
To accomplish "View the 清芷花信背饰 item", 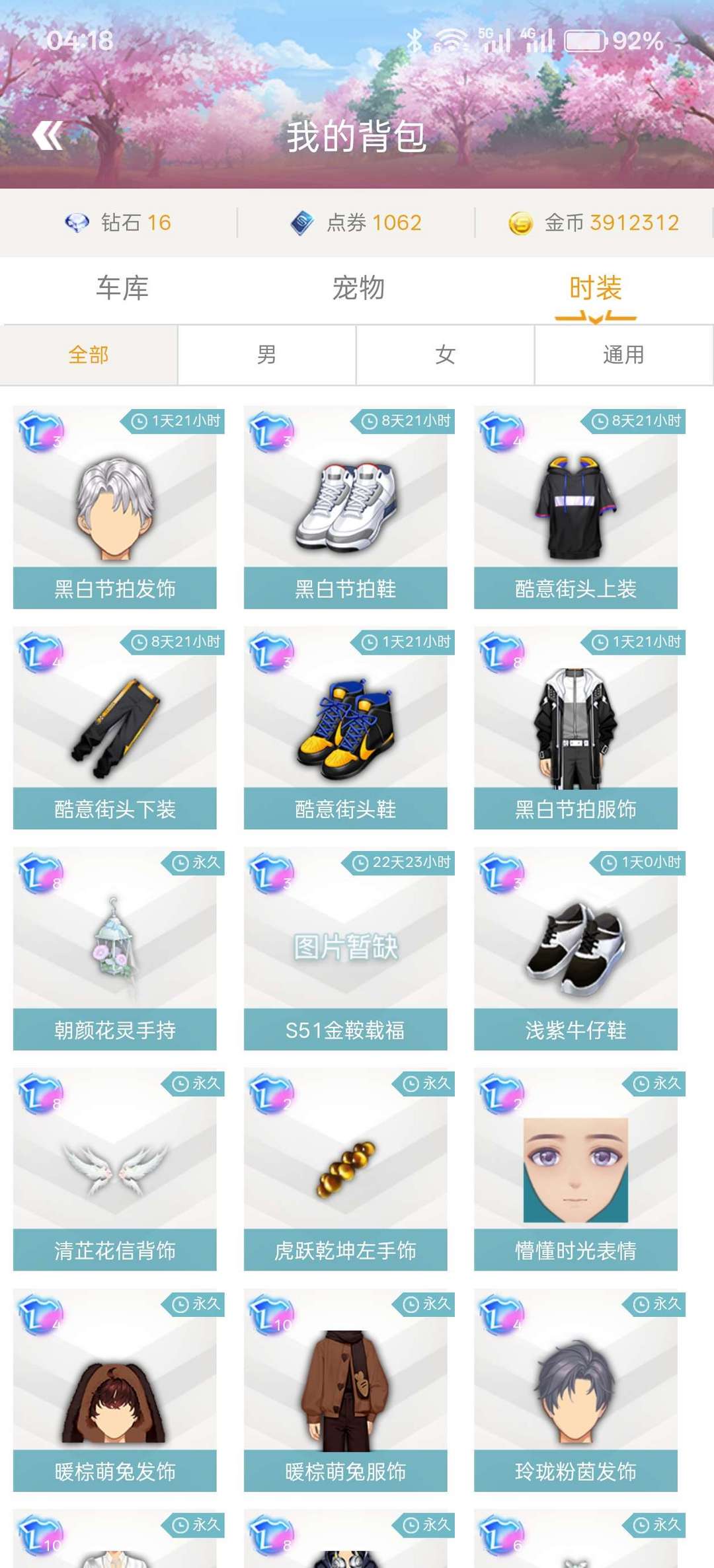I will click(115, 1170).
